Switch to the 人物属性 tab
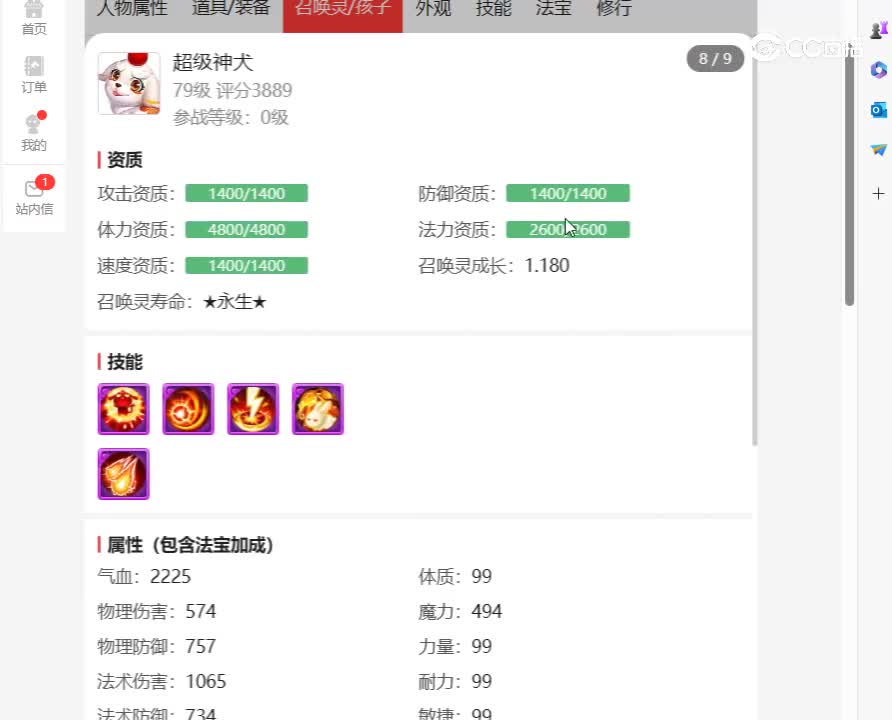Viewport: 892px width, 720px height. 131,9
